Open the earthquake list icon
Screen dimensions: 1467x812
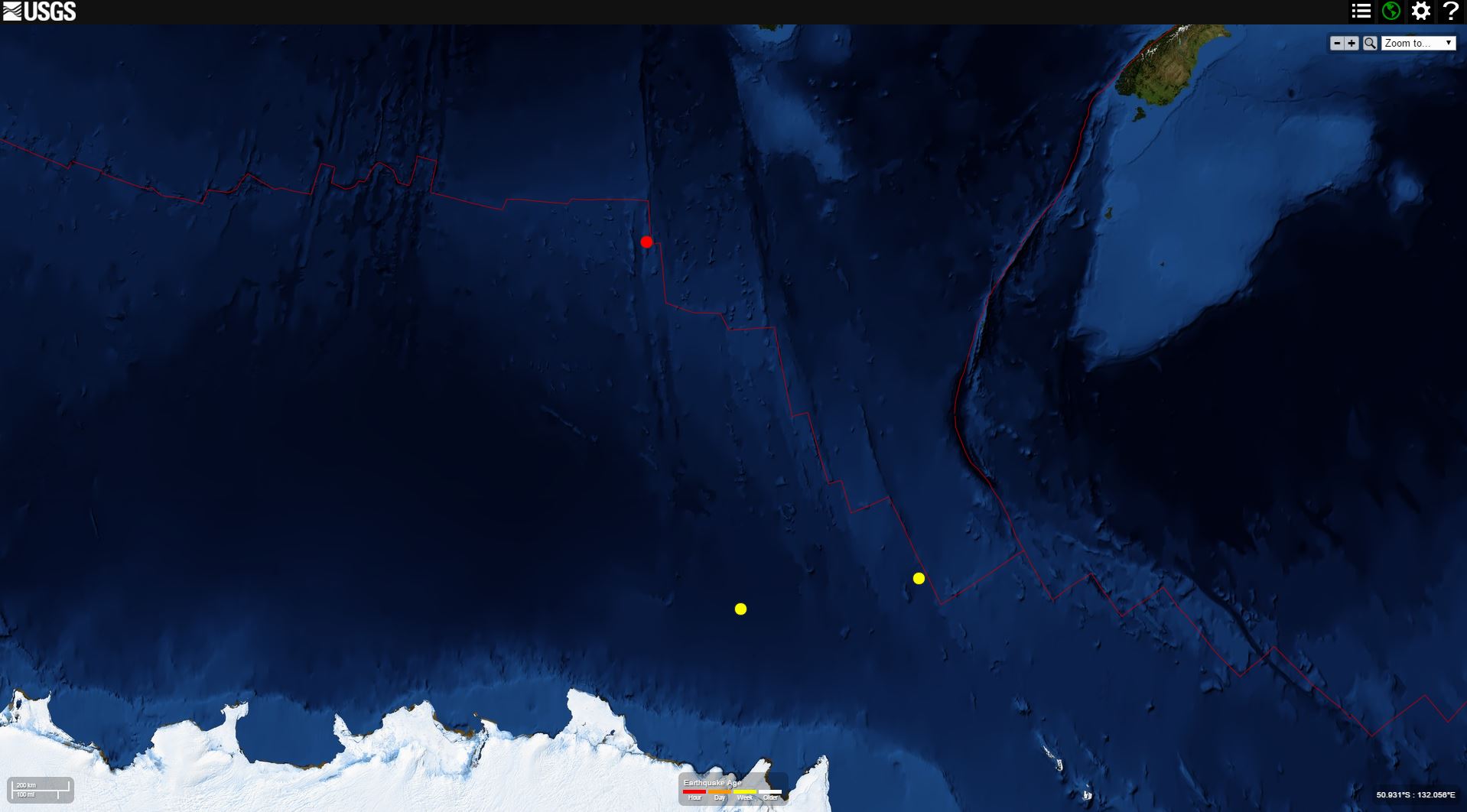coord(1361,11)
